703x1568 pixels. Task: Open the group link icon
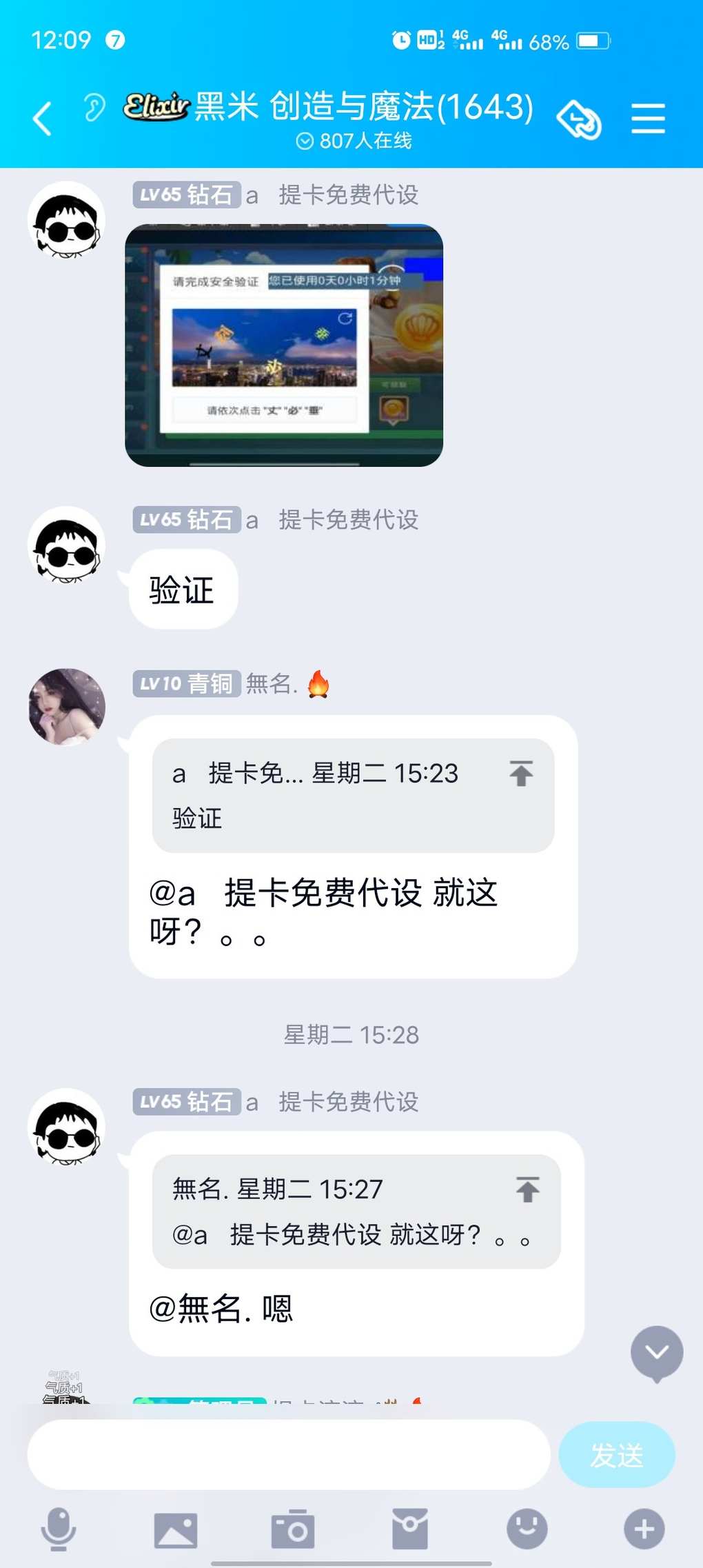point(579,119)
